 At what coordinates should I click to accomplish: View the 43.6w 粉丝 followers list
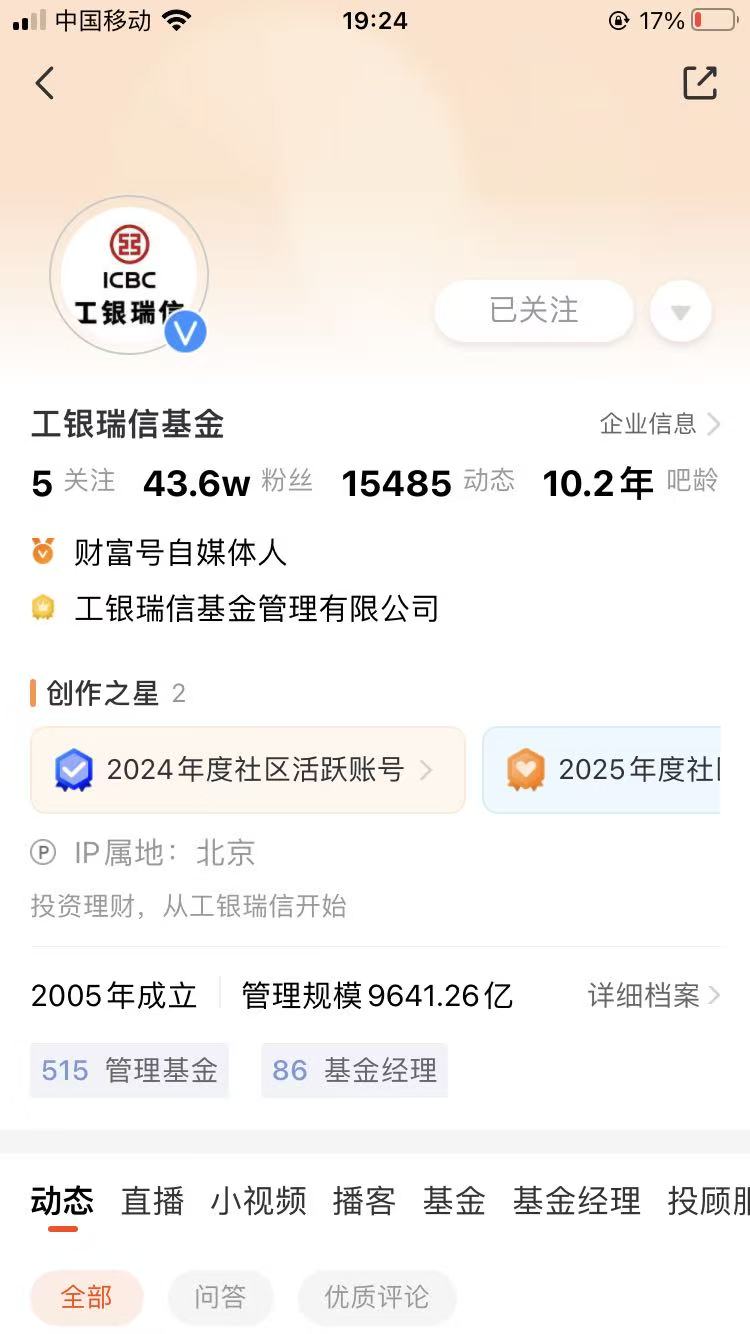point(228,482)
